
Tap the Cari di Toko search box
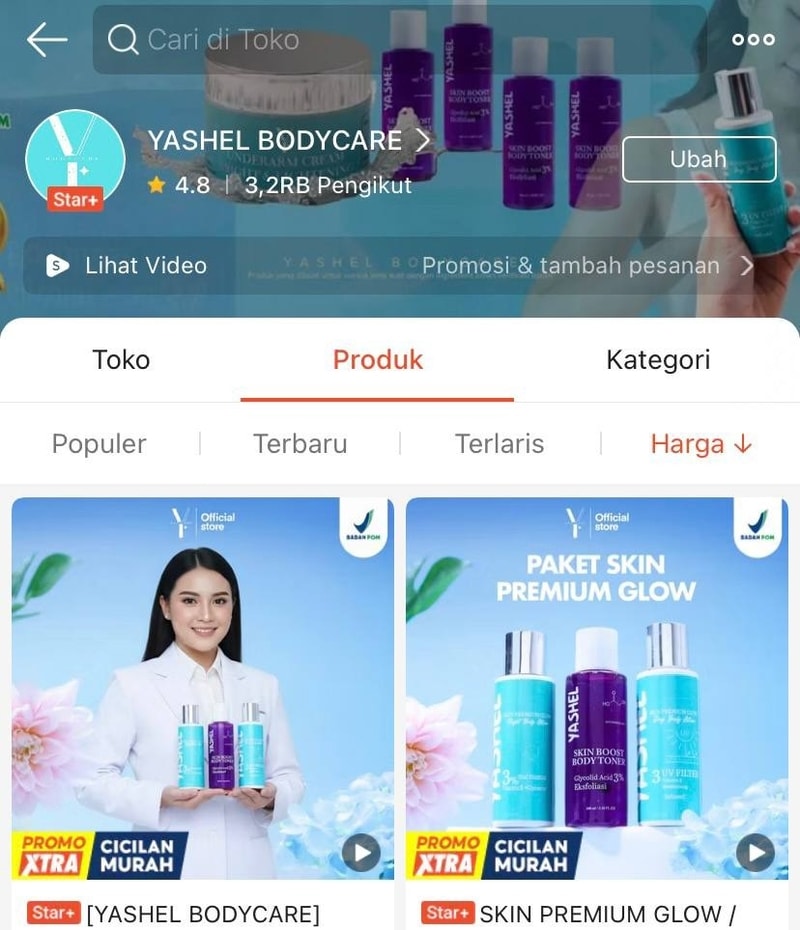click(x=400, y=40)
